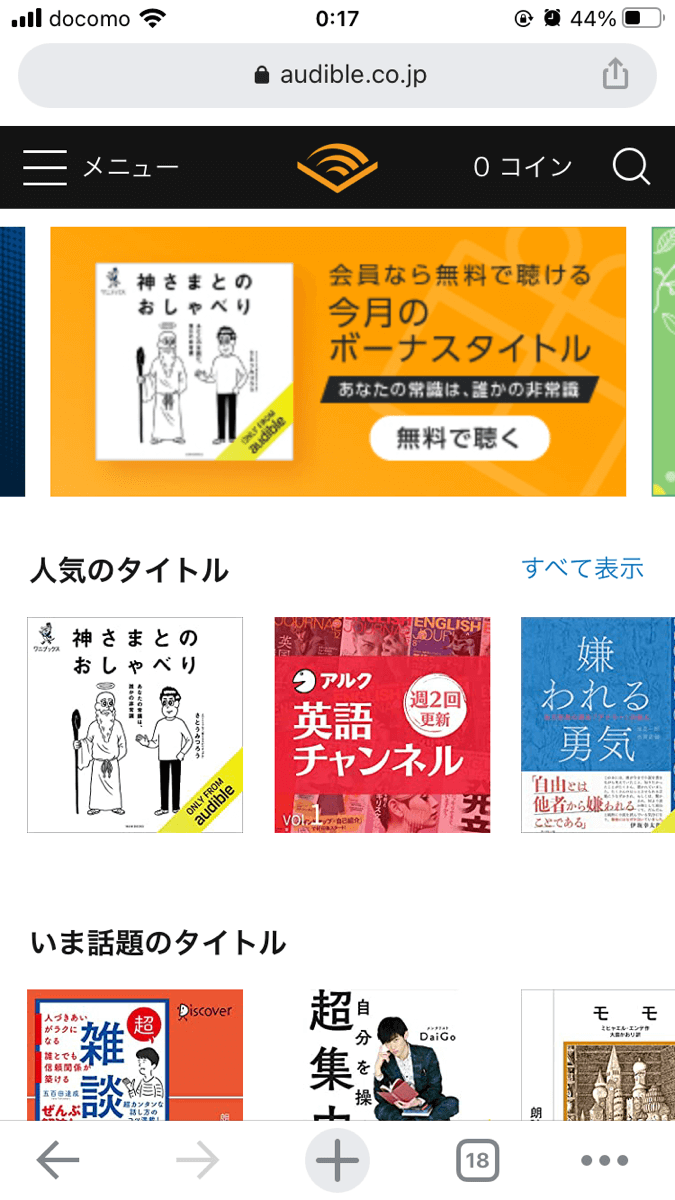
Task: Open the 超雑談 book cover
Action: (135, 1055)
